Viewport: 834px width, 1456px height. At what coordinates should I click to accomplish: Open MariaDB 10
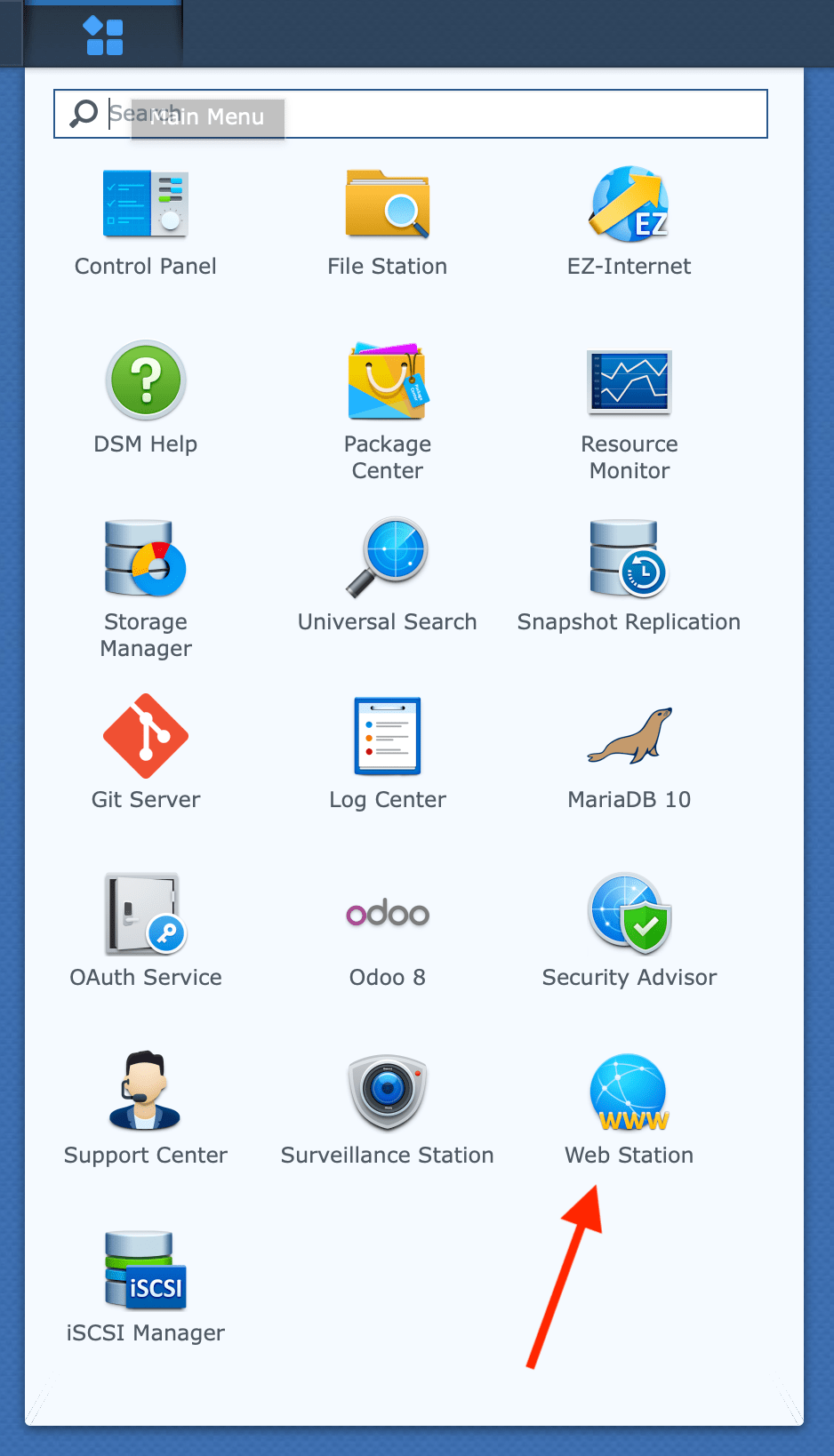630,754
